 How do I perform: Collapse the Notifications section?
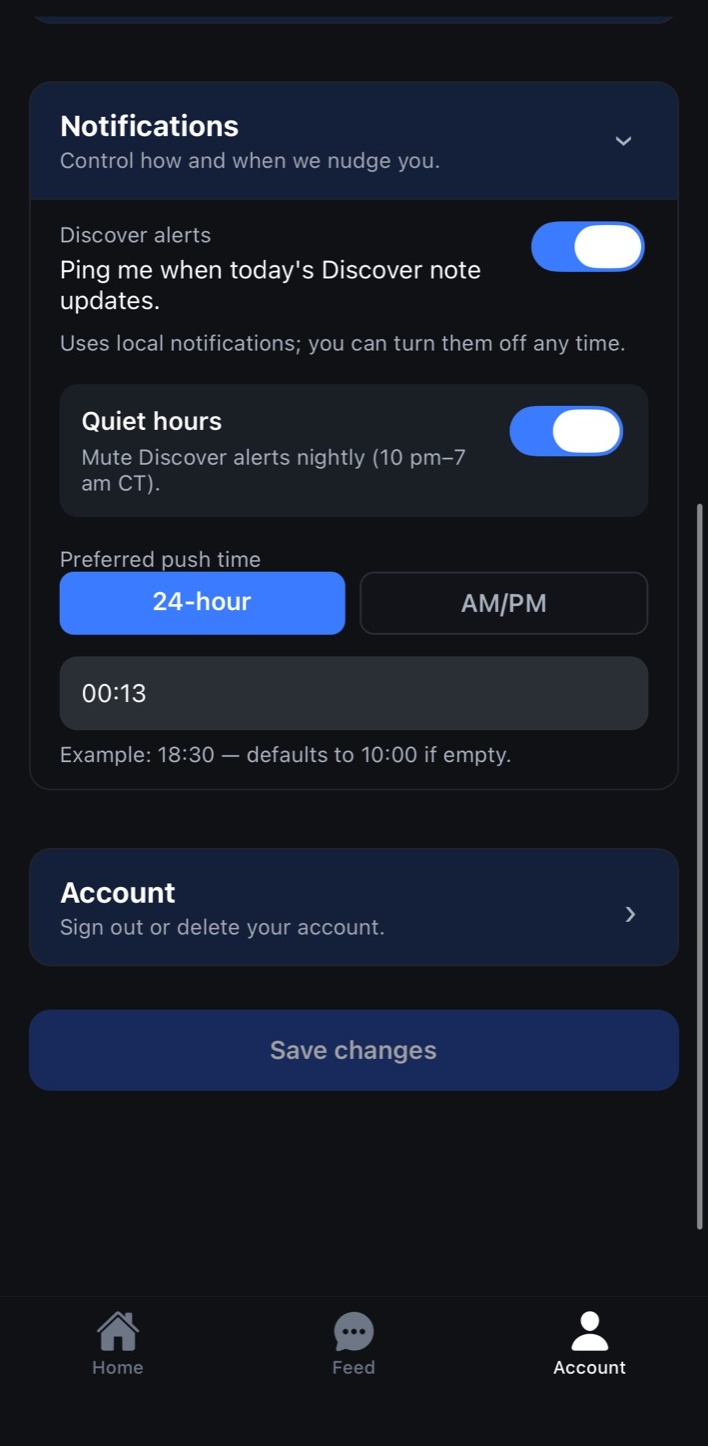(x=622, y=141)
